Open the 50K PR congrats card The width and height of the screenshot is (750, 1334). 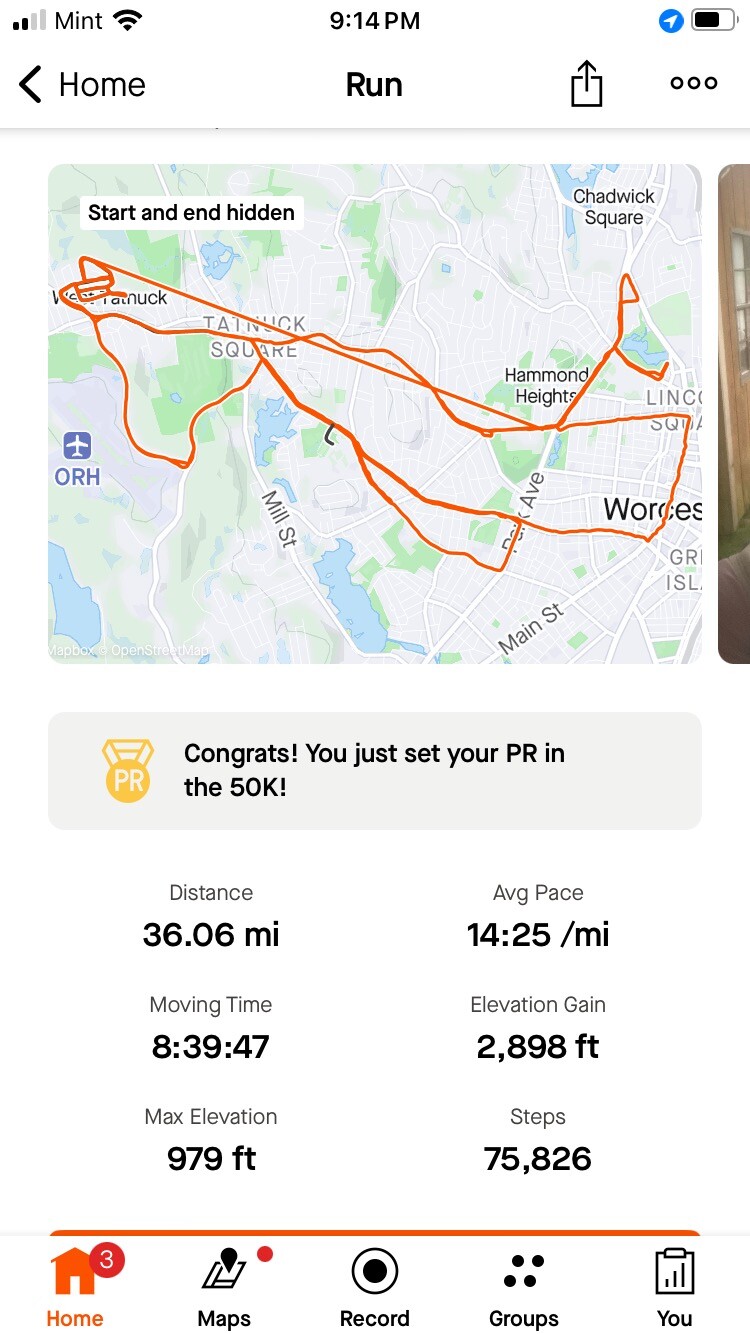pos(375,770)
